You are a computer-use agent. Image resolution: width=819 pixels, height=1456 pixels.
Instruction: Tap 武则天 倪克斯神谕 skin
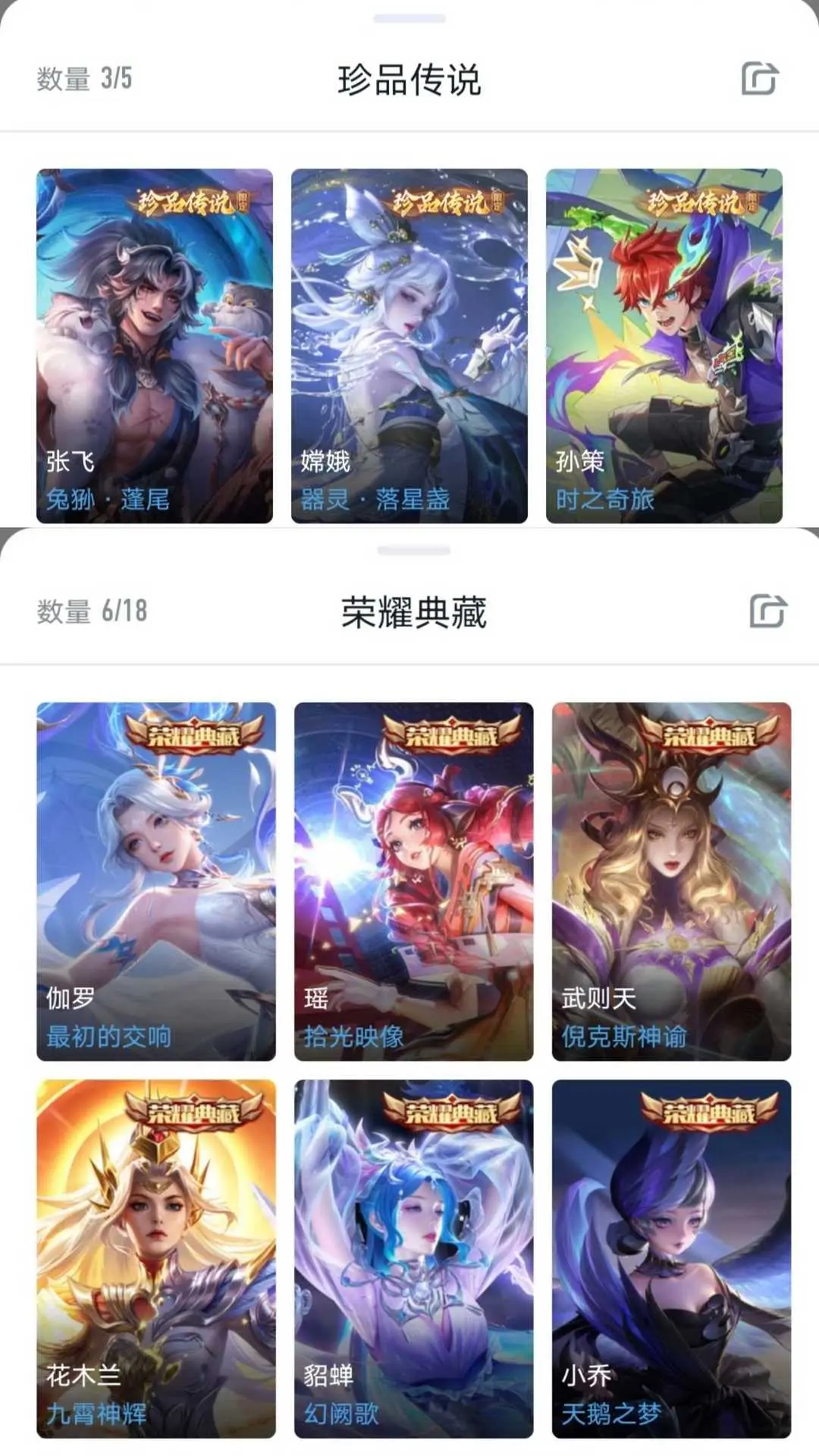671,881
